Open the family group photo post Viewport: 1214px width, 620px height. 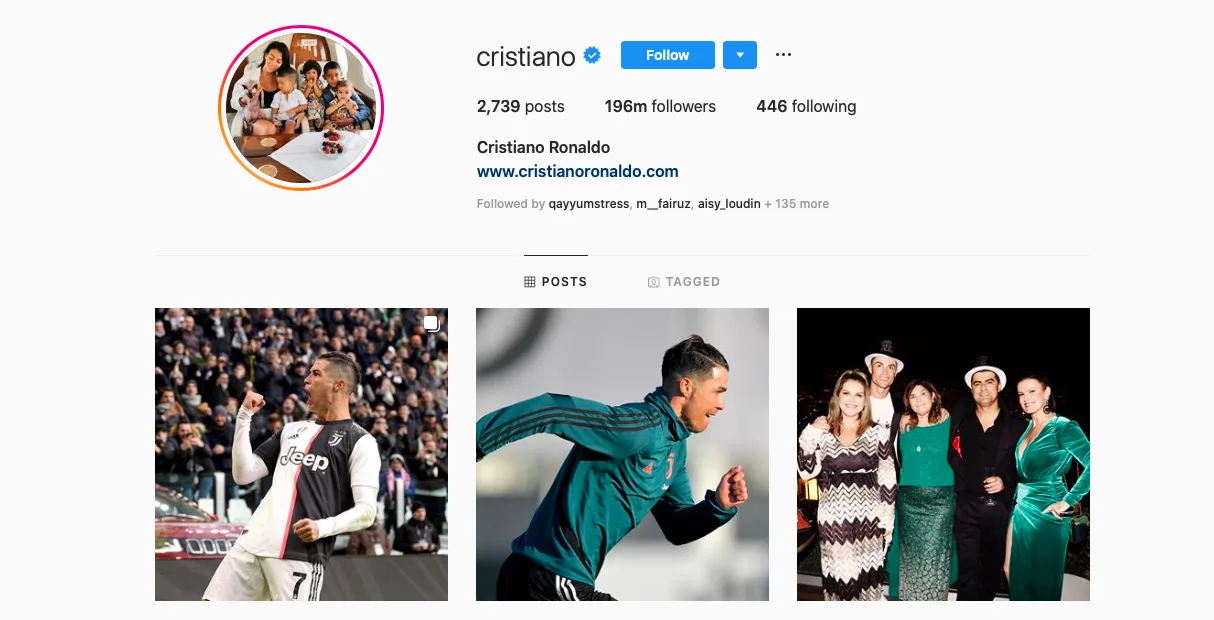point(943,454)
